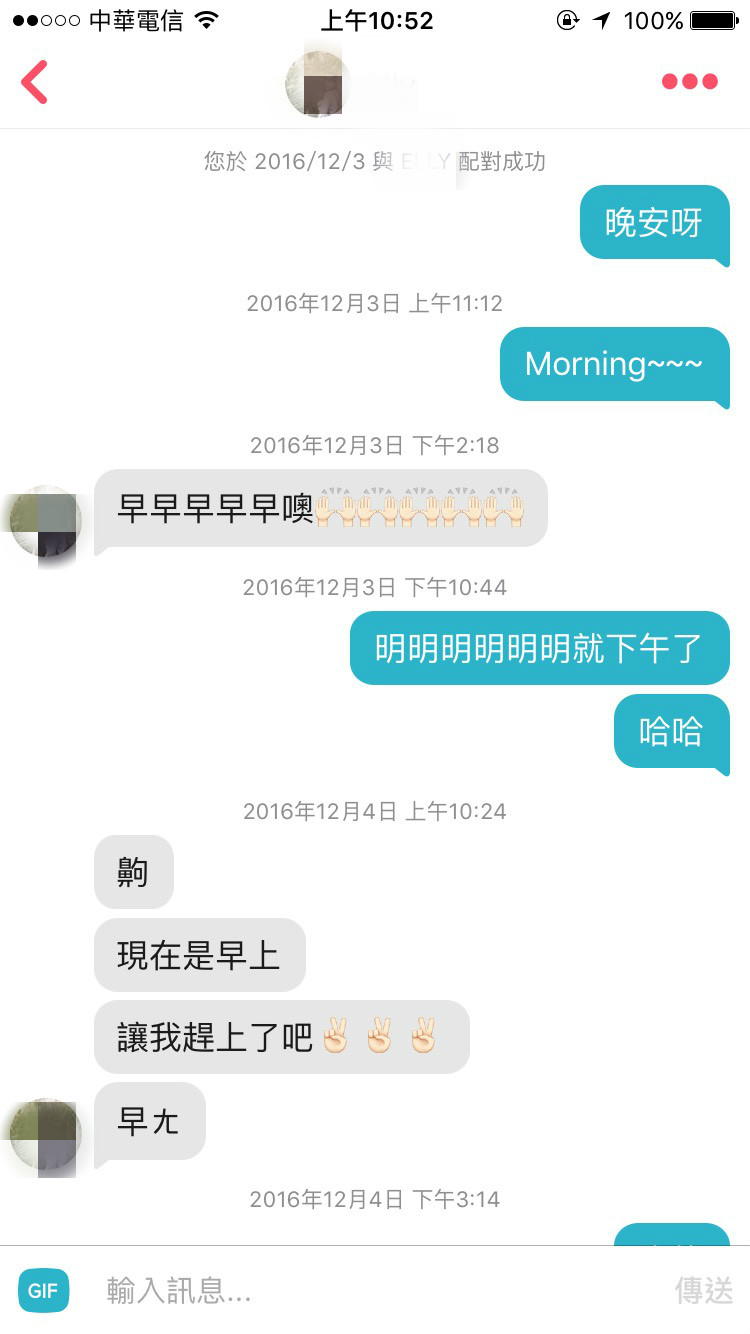Screen dimensions: 750x1334
Task: Go back using the red arrow
Action: click(x=35, y=82)
